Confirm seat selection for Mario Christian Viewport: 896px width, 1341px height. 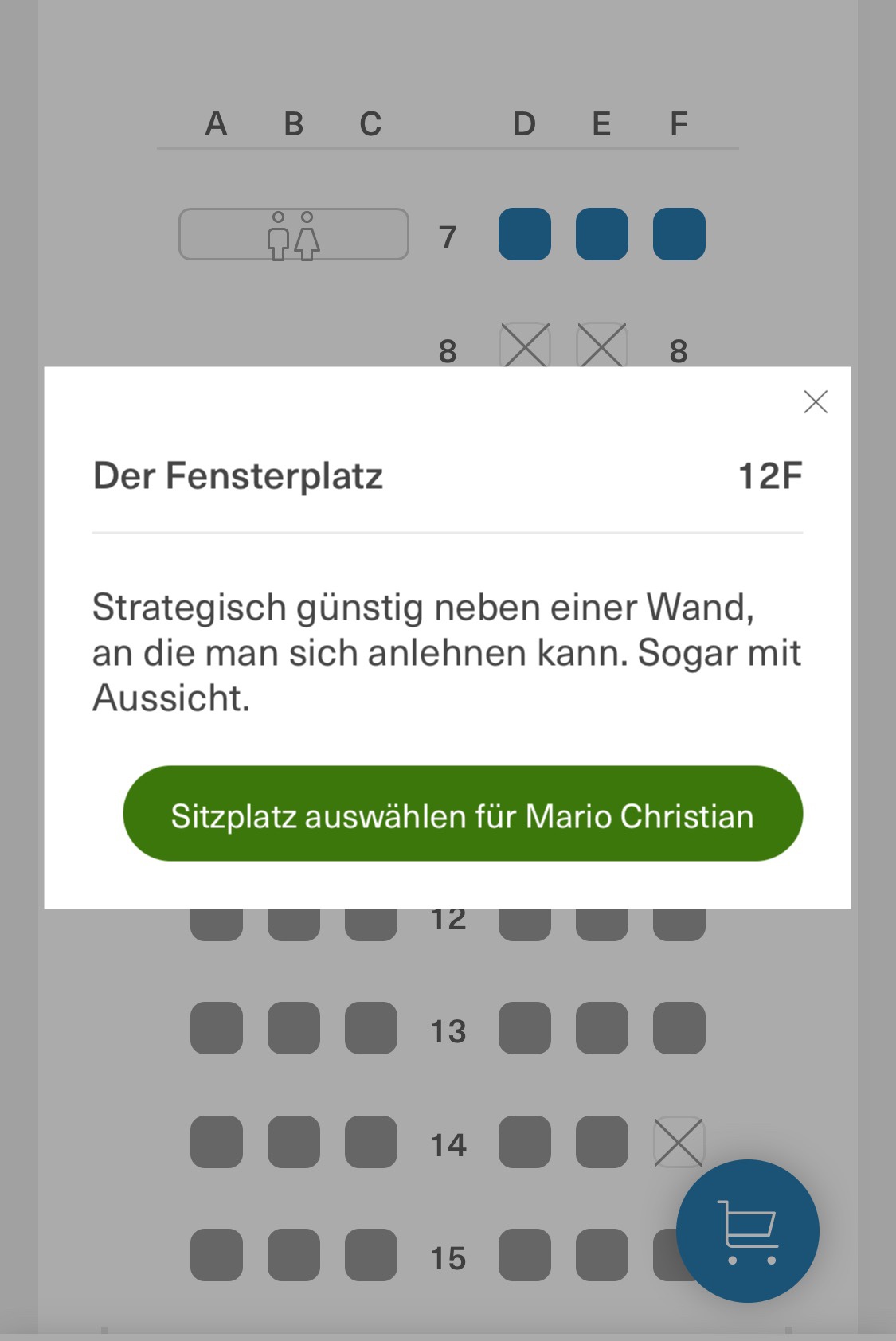pyautogui.click(x=462, y=814)
